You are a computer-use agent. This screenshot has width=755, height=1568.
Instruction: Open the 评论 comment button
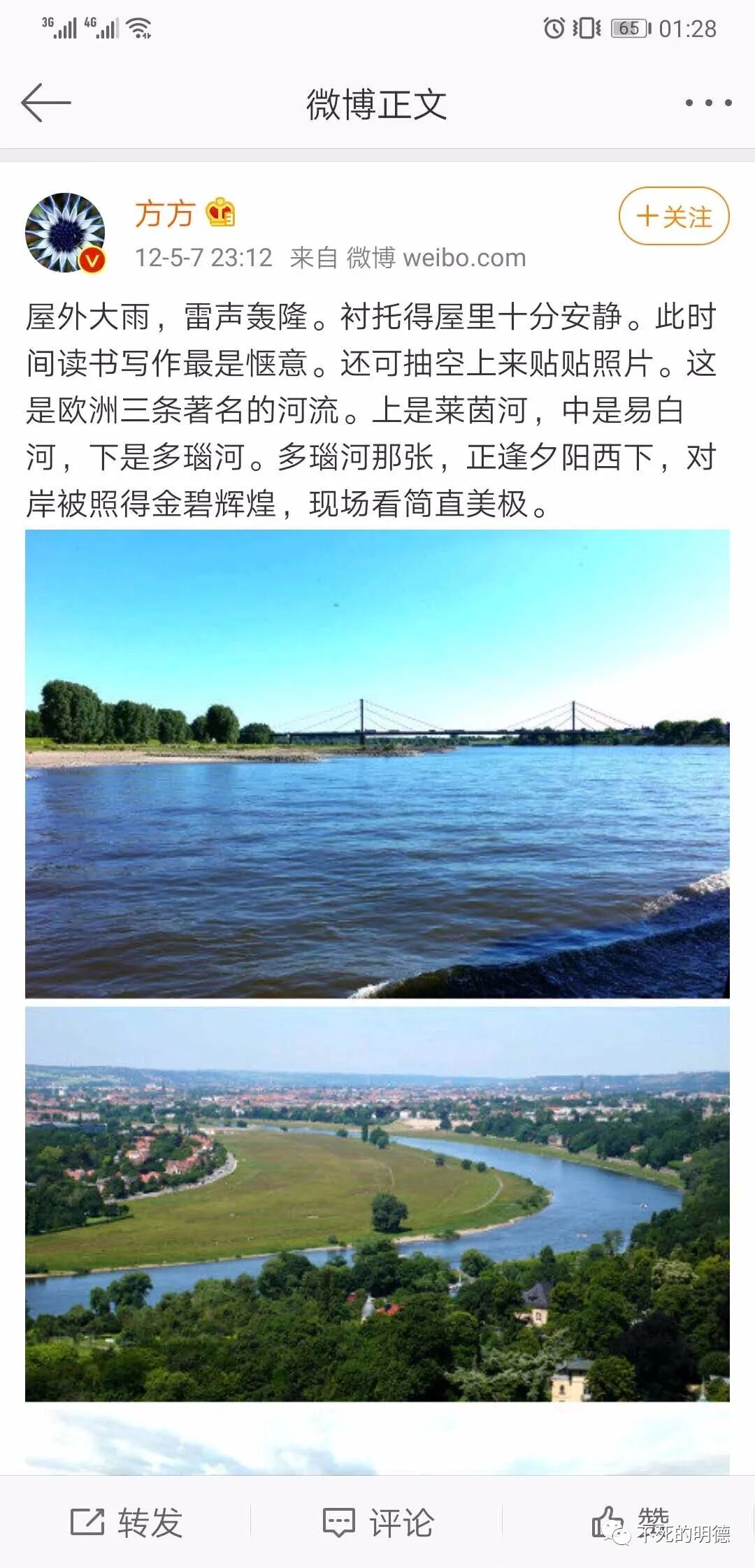(x=377, y=1523)
